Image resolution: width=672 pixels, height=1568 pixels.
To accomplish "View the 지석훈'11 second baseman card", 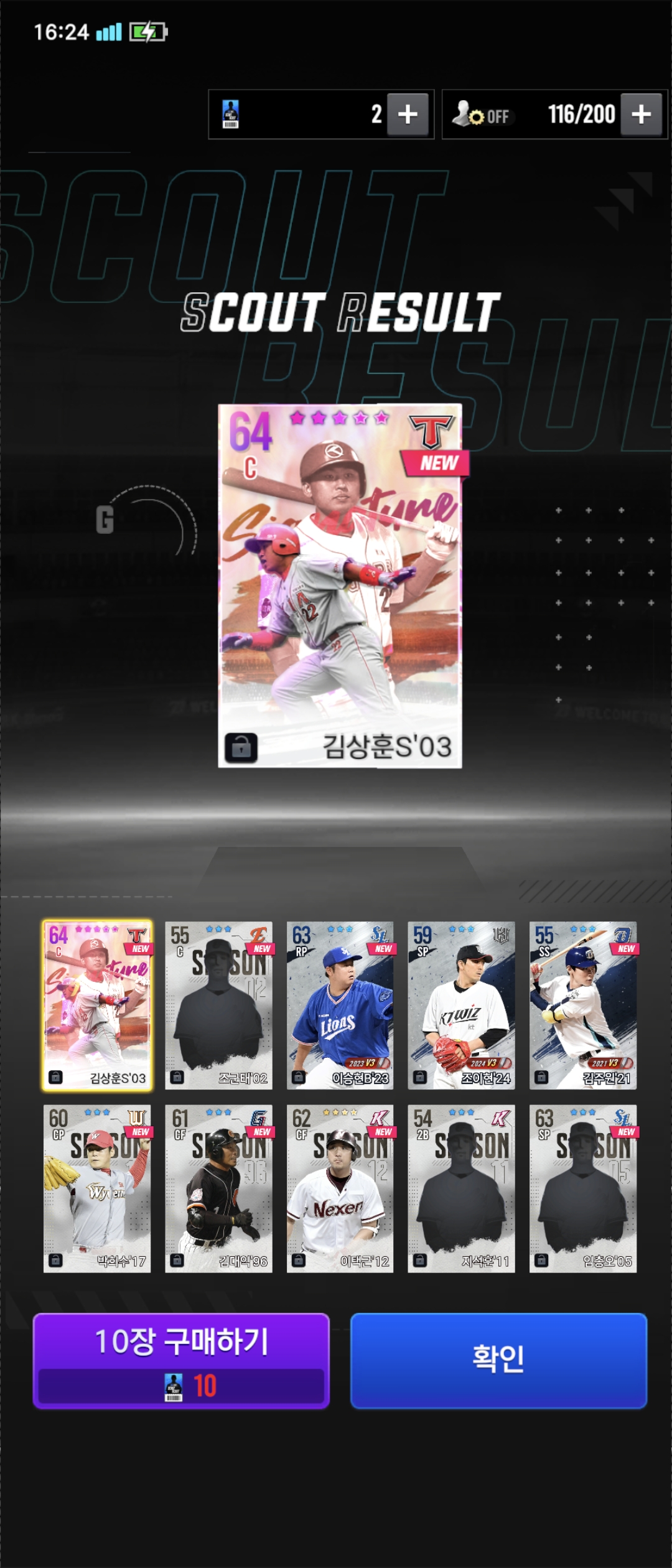I will (461, 1188).
